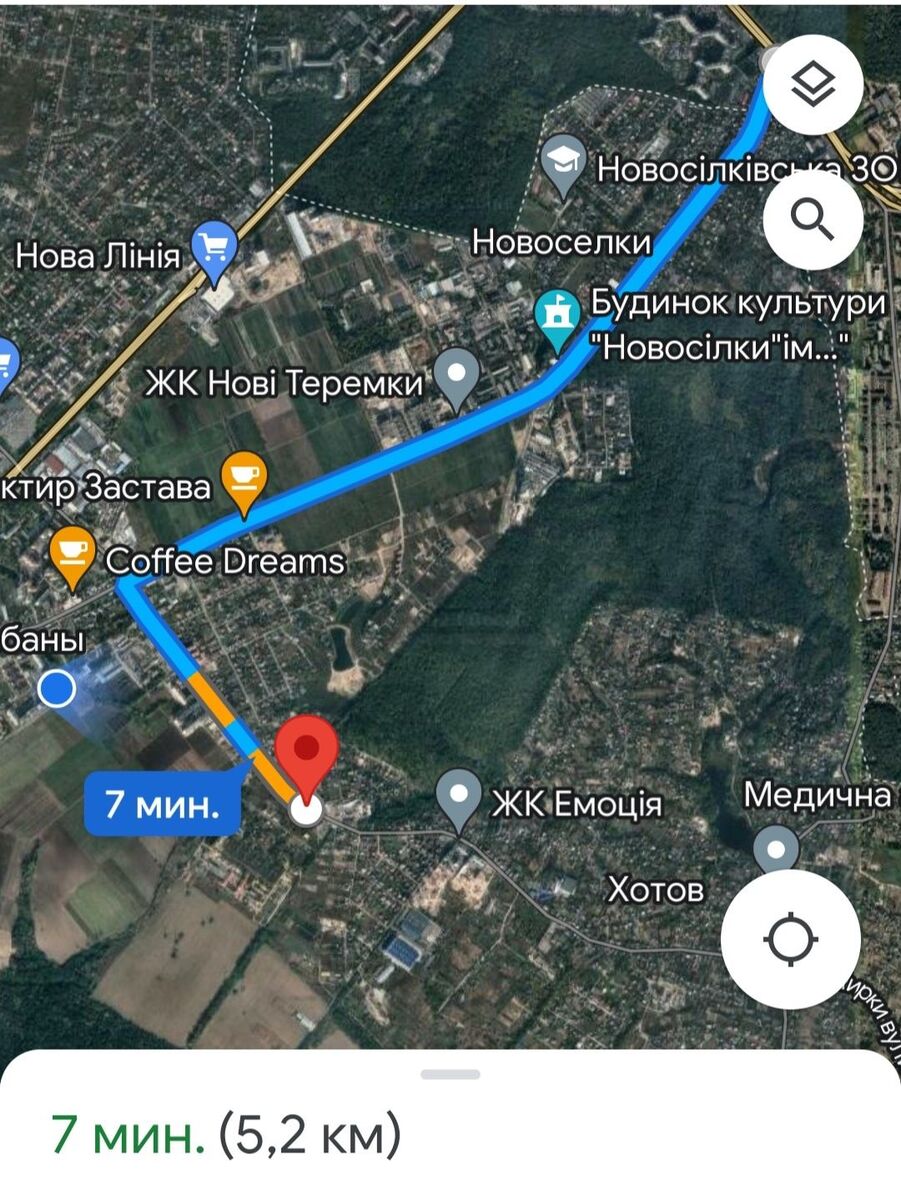Image resolution: width=901 pixels, height=1200 pixels.
Task: Open the Новосілківська school marker
Action: tap(564, 162)
